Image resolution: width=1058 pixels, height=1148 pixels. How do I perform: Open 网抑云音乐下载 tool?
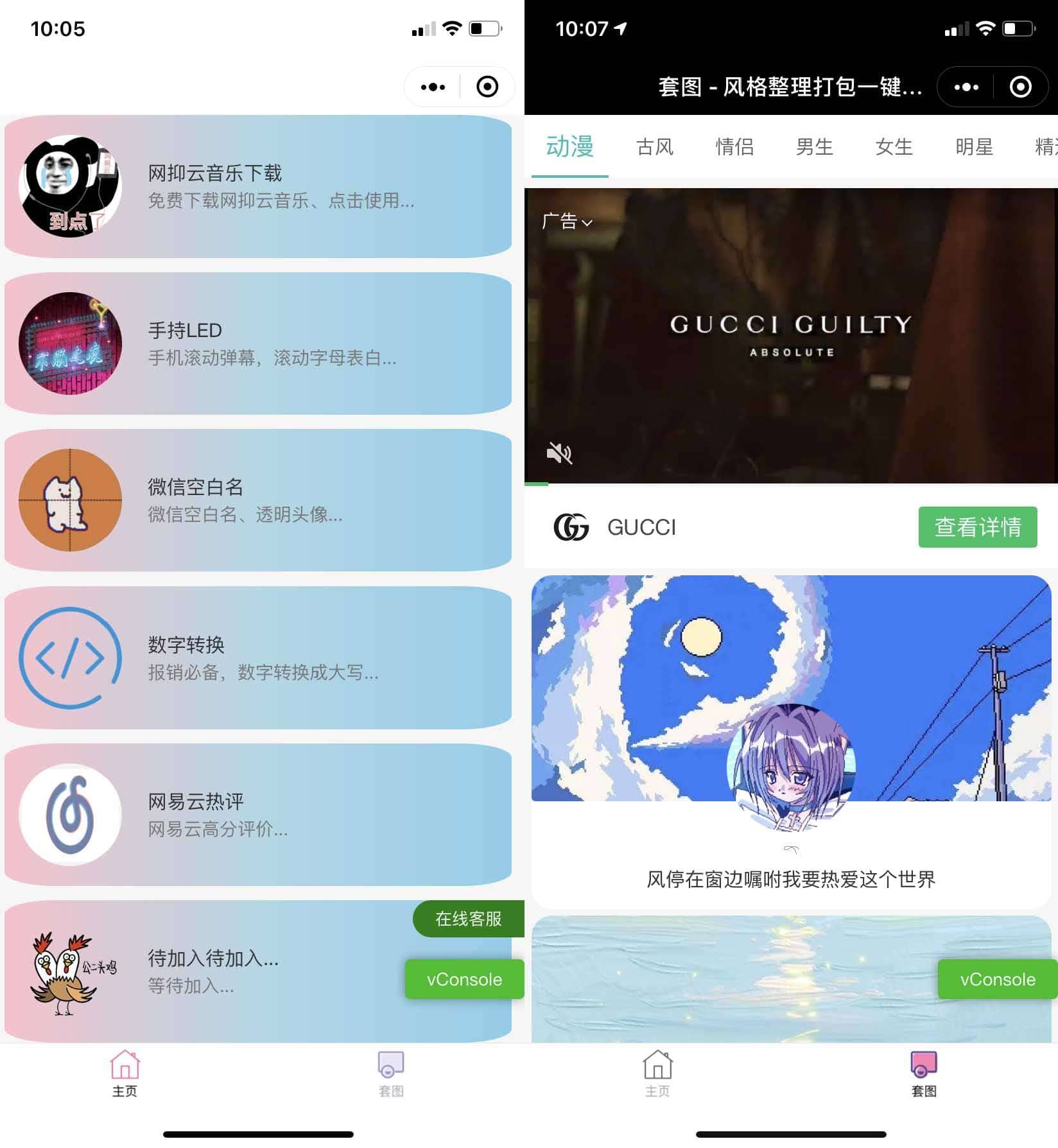pyautogui.click(x=257, y=187)
